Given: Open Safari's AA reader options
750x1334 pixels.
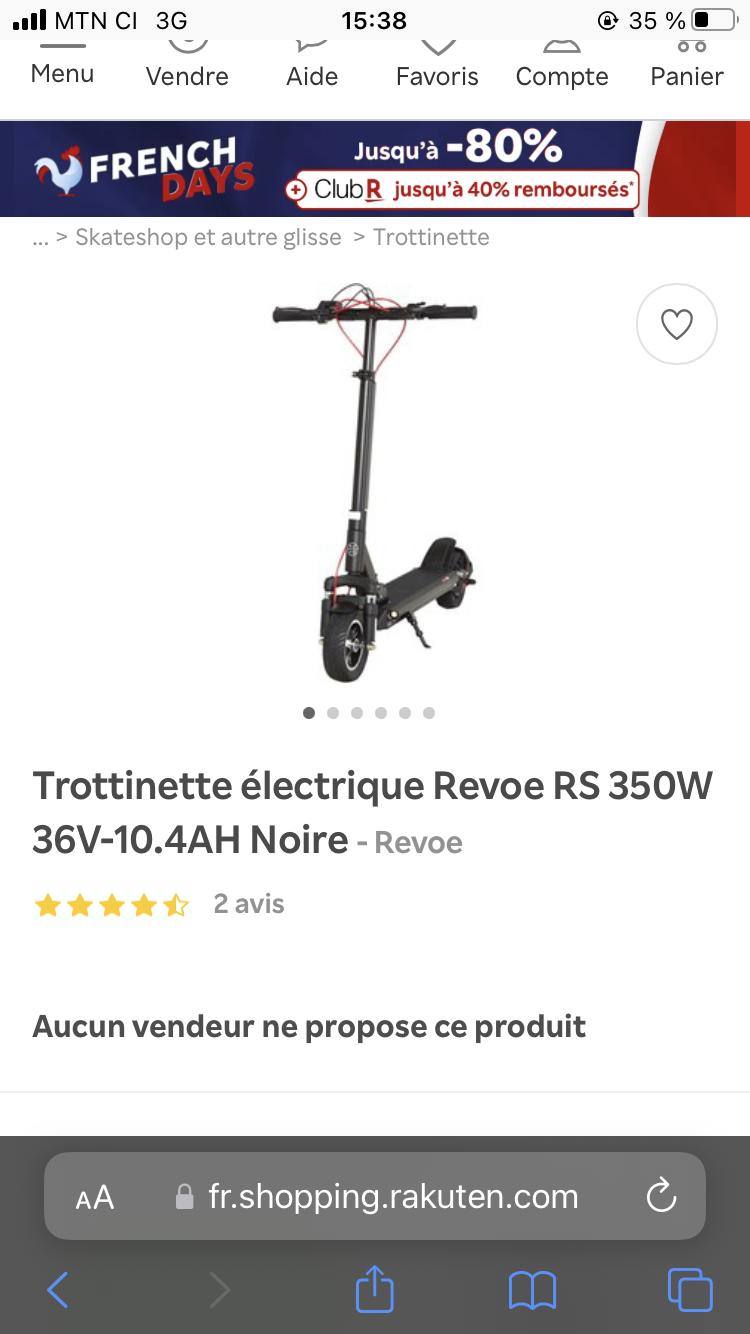Looking at the screenshot, I should (95, 1197).
